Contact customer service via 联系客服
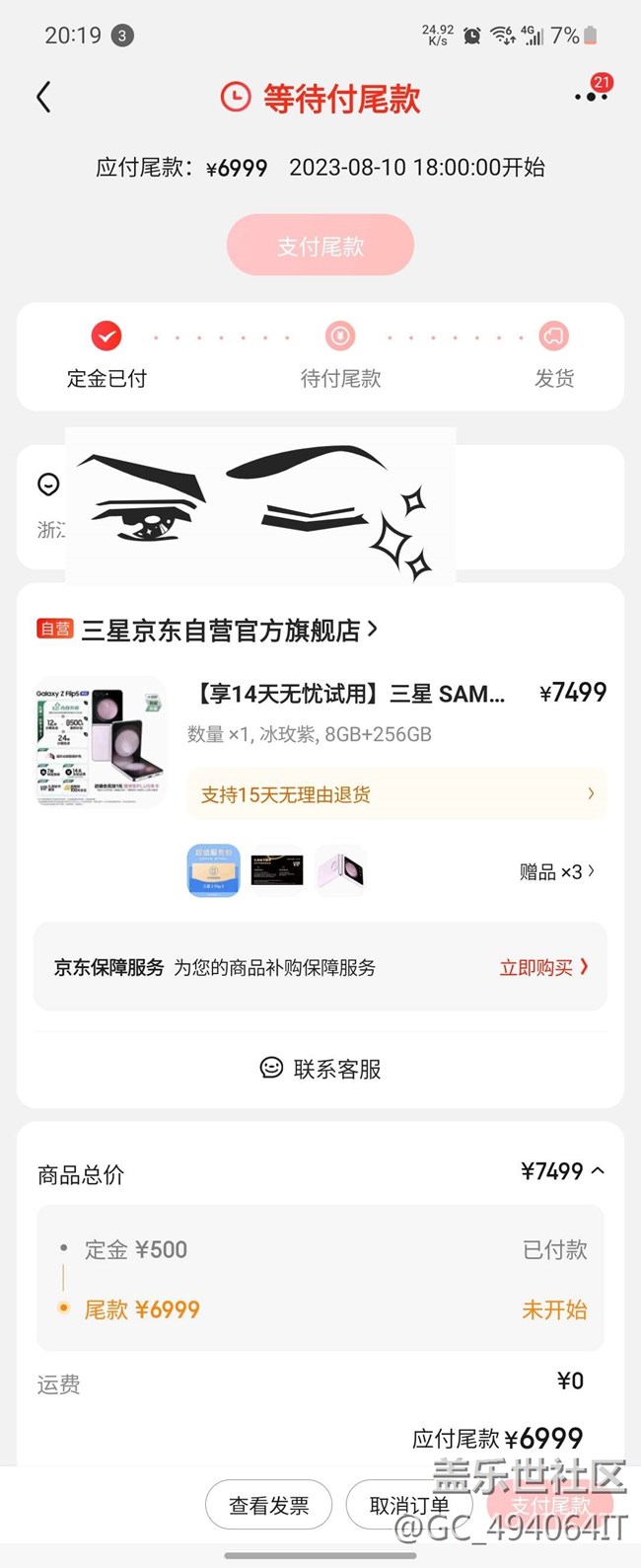The image size is (641, 1568). tap(320, 1069)
